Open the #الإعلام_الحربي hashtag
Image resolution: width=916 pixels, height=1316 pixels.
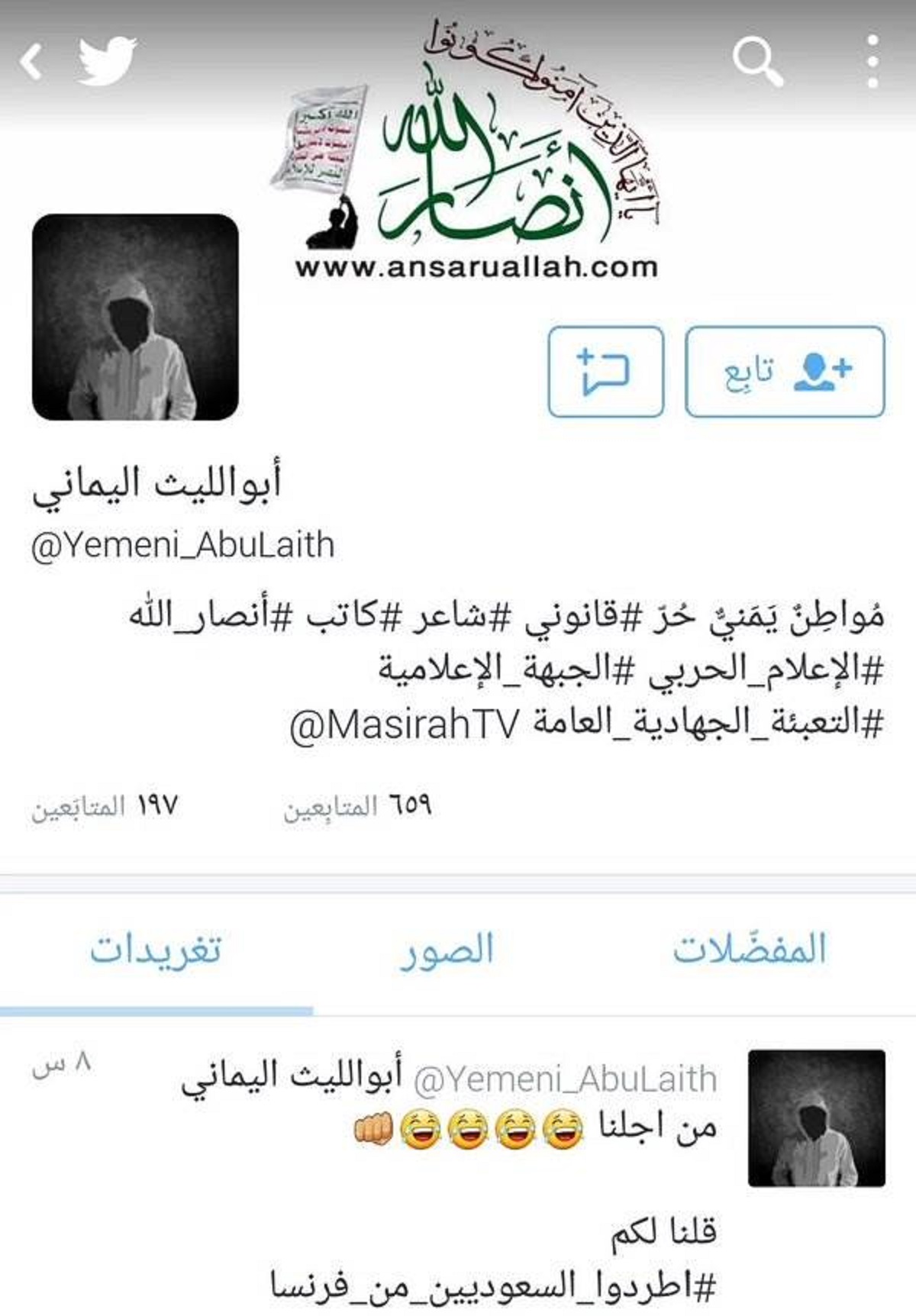pos(763,670)
